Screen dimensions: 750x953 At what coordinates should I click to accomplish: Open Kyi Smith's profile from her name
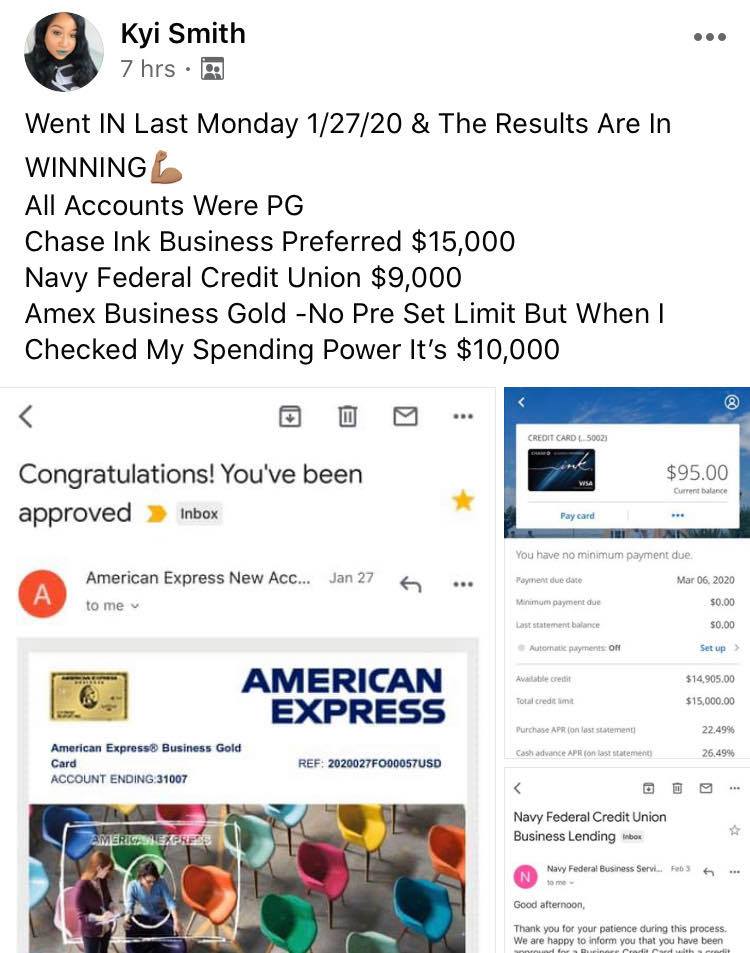click(182, 33)
